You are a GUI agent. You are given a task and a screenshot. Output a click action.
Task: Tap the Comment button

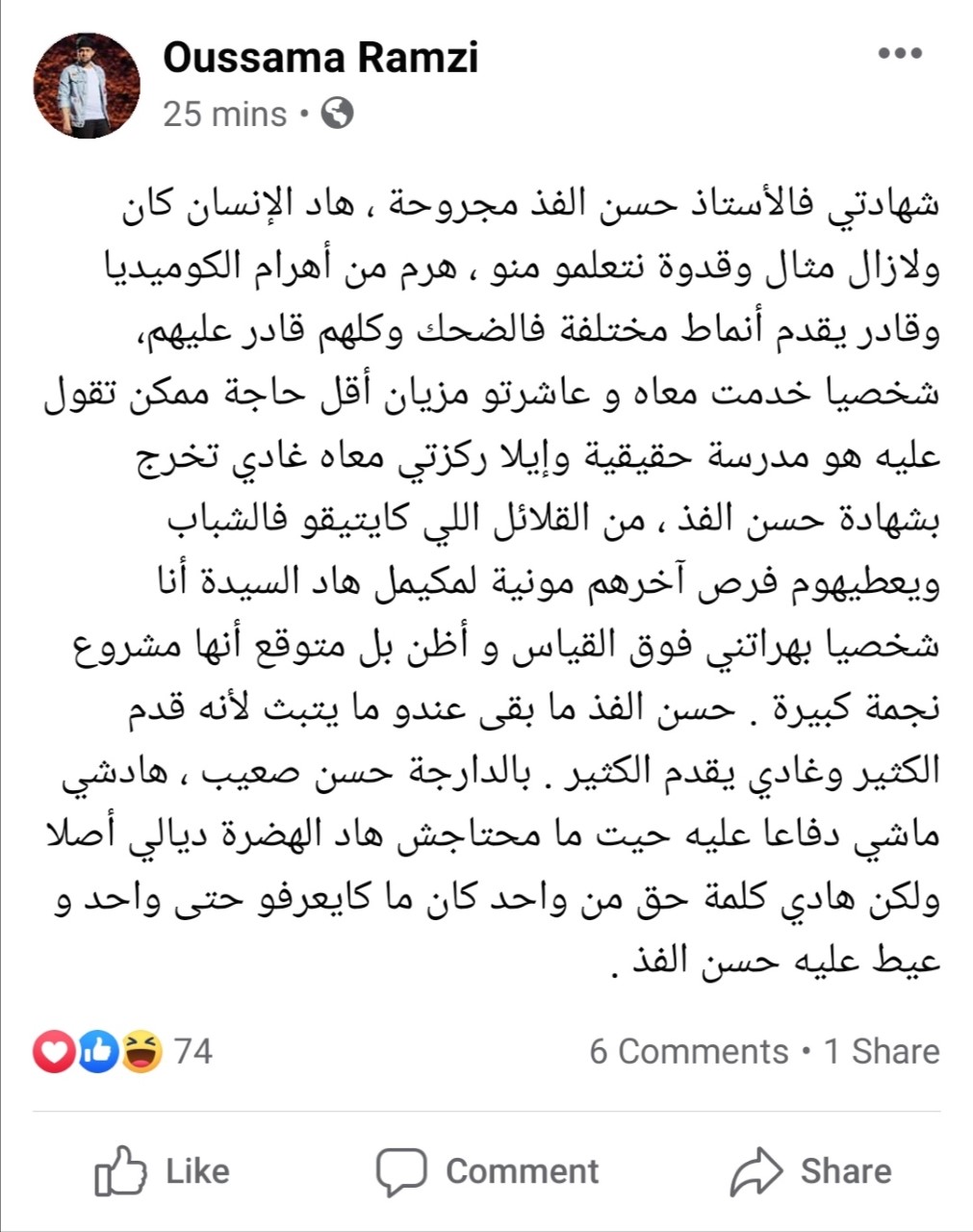click(x=487, y=1171)
